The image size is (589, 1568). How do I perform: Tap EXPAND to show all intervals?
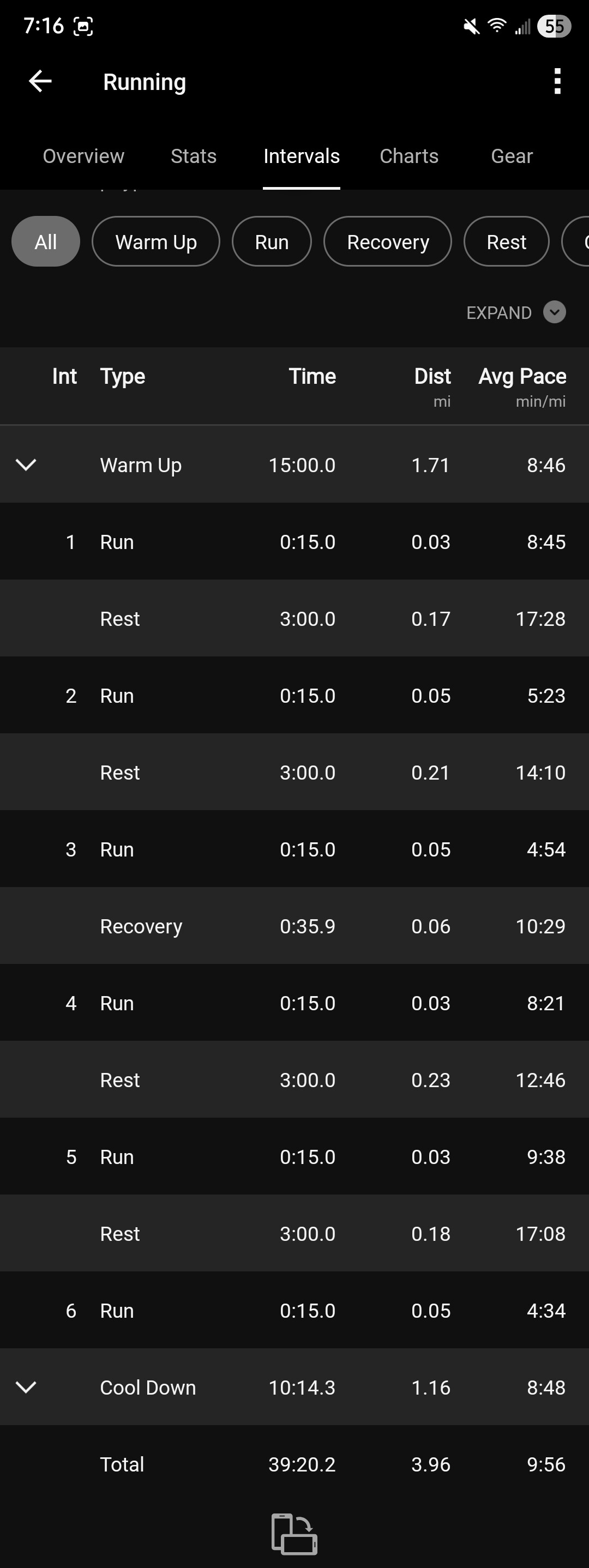coord(515,312)
